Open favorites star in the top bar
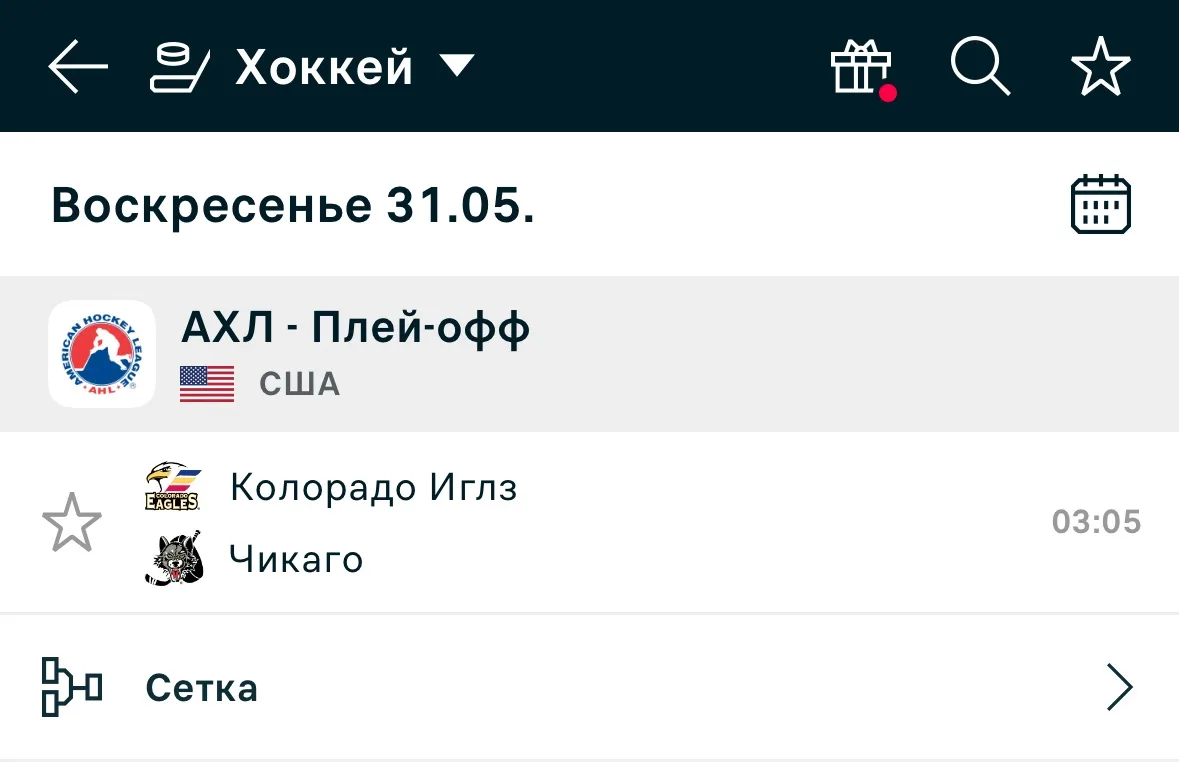Image resolution: width=1179 pixels, height=763 pixels. [1101, 66]
